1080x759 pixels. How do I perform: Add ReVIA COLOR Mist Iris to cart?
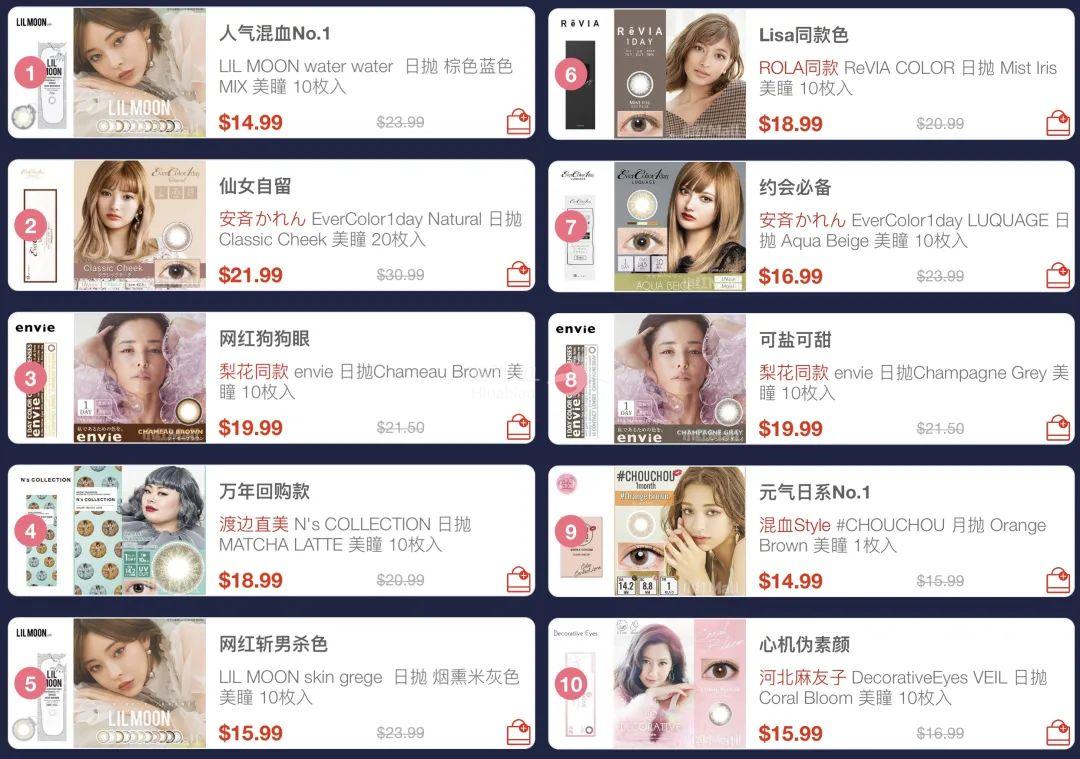click(x=1058, y=123)
